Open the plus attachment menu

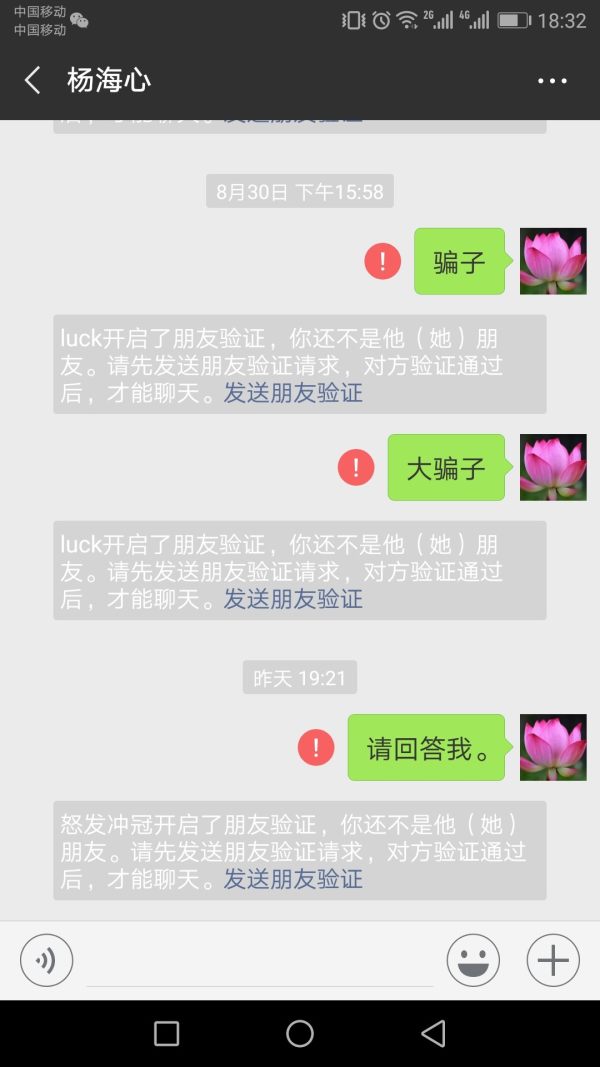tap(553, 961)
